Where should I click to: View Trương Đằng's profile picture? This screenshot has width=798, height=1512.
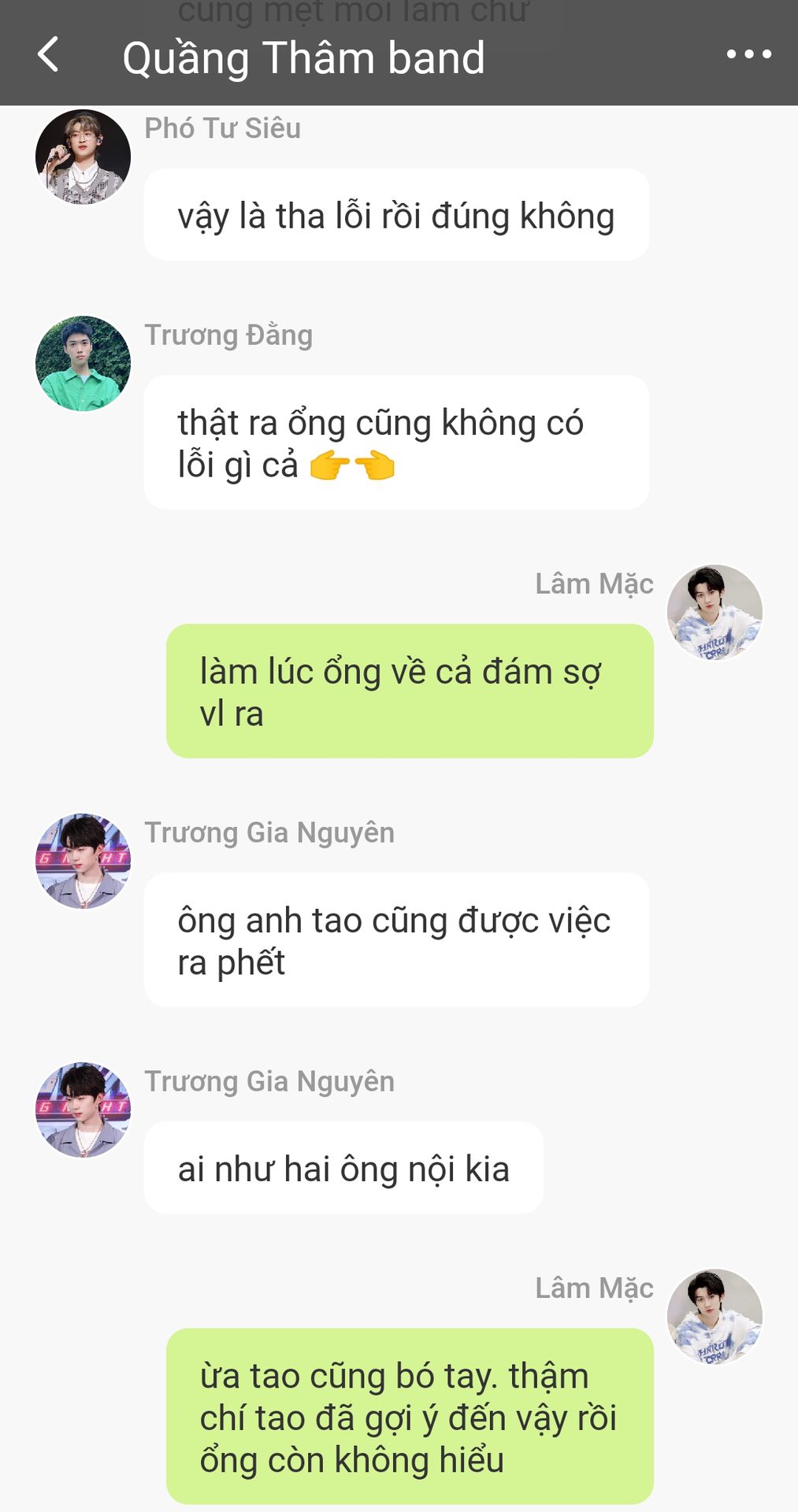pyautogui.click(x=83, y=363)
